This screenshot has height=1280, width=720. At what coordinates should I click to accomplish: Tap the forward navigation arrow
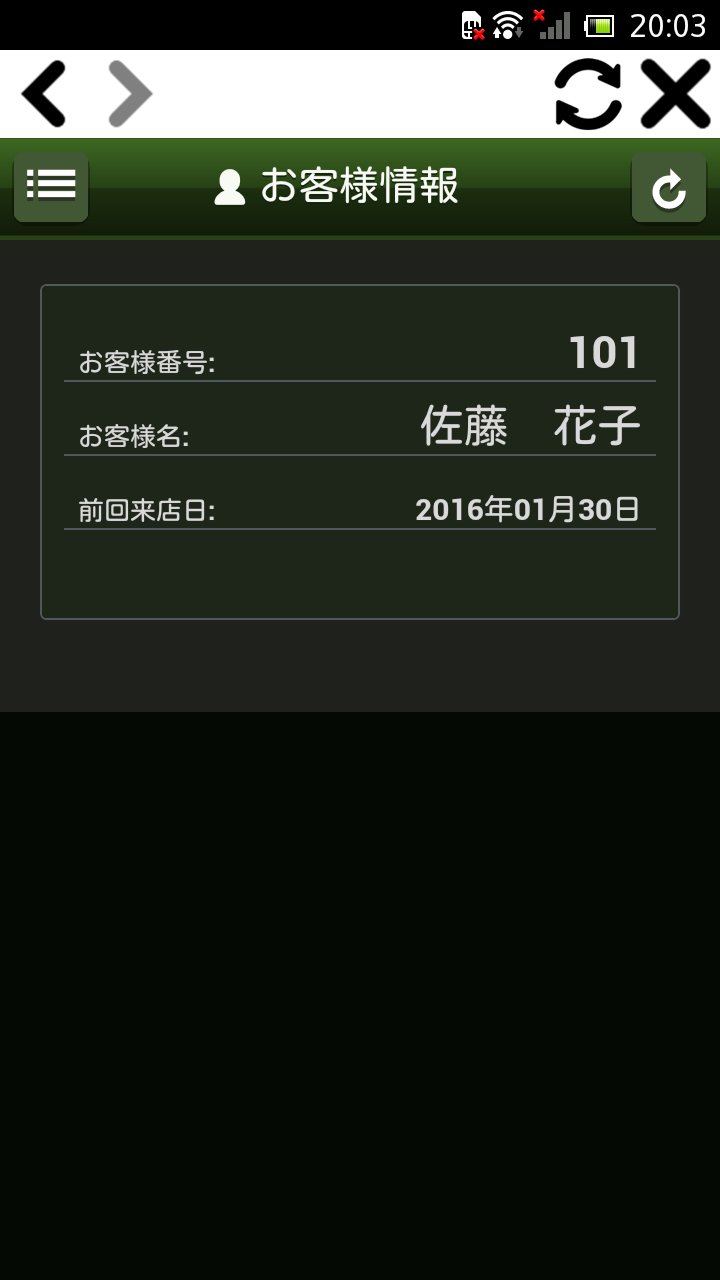tap(130, 91)
